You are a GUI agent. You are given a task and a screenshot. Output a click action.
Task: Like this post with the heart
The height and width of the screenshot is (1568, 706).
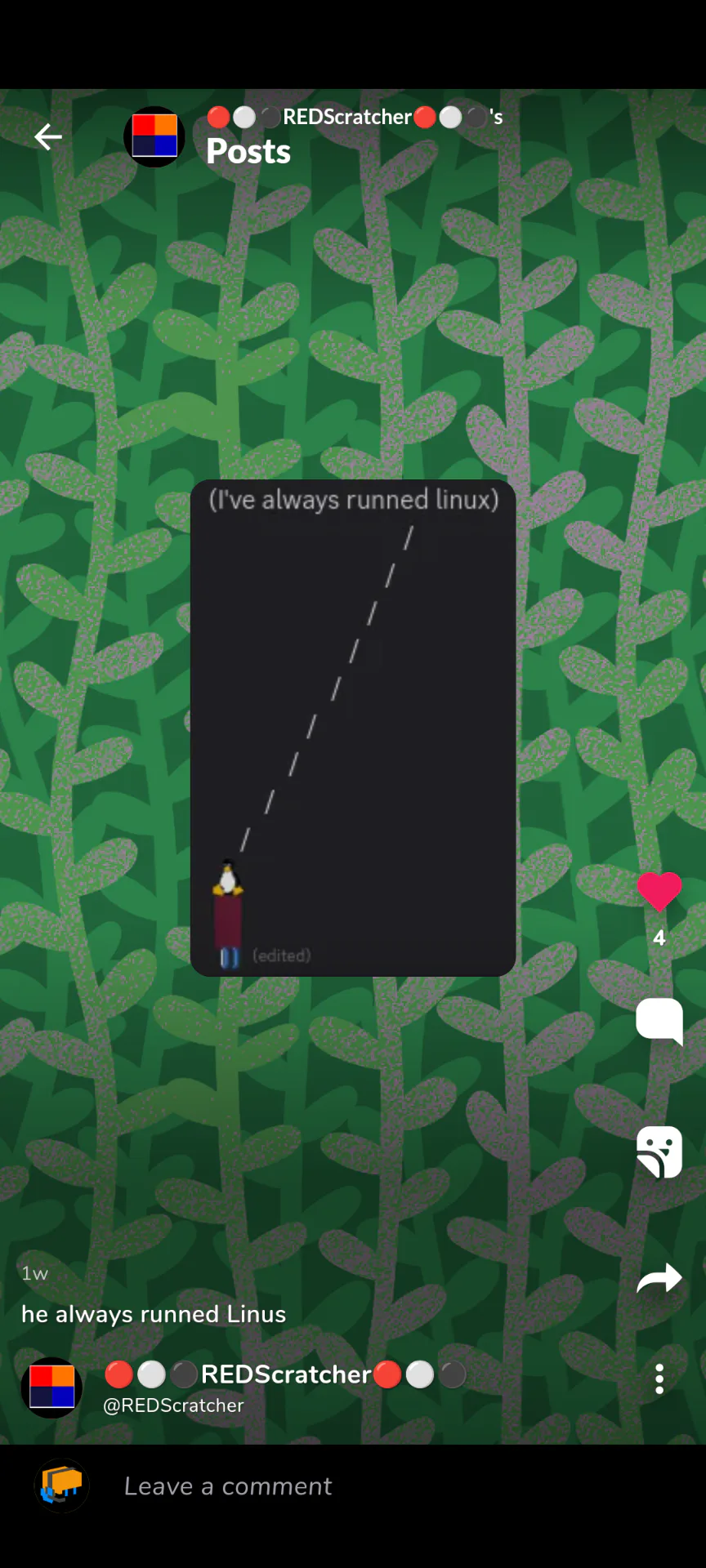pyautogui.click(x=659, y=892)
